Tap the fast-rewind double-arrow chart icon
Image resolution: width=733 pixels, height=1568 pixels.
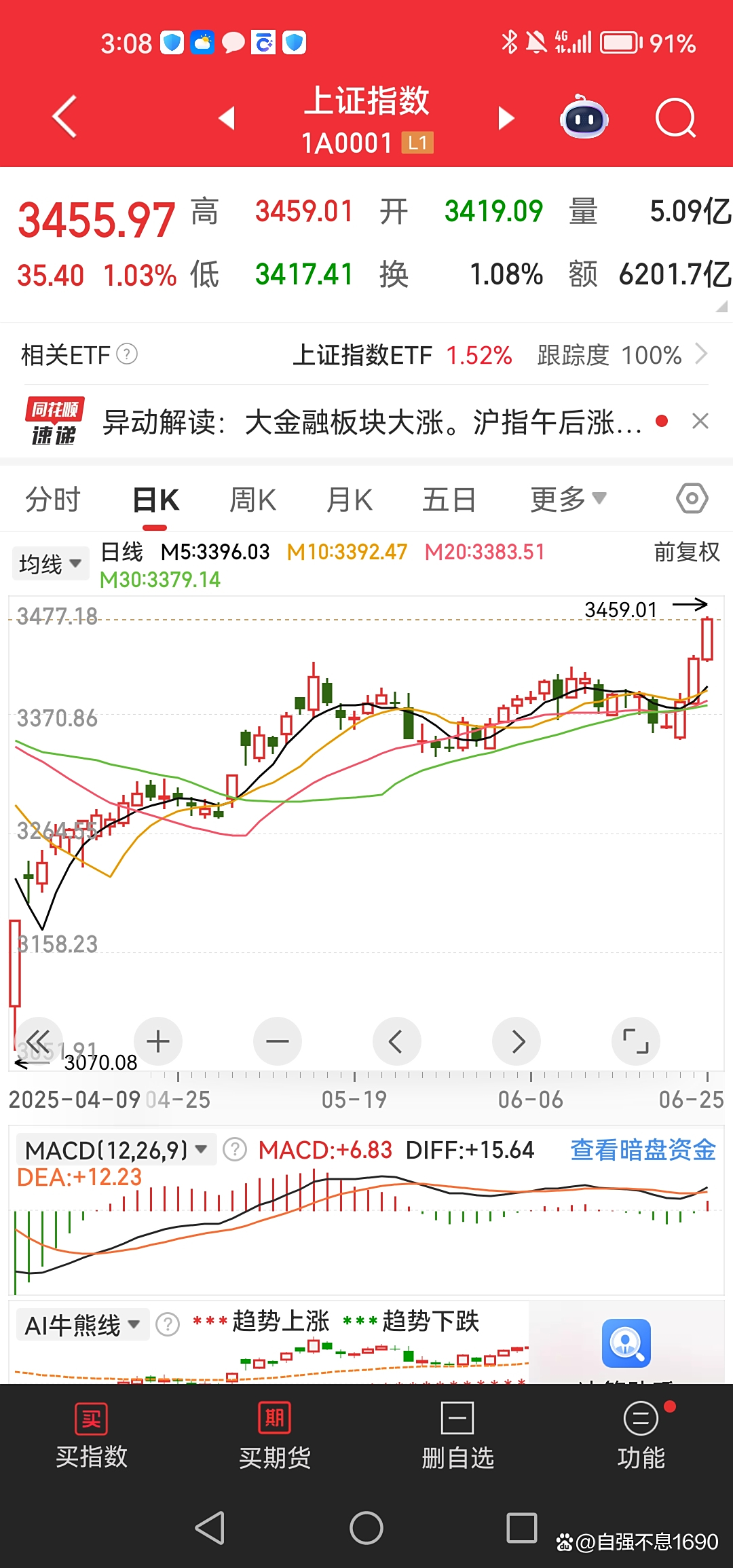click(x=39, y=1041)
